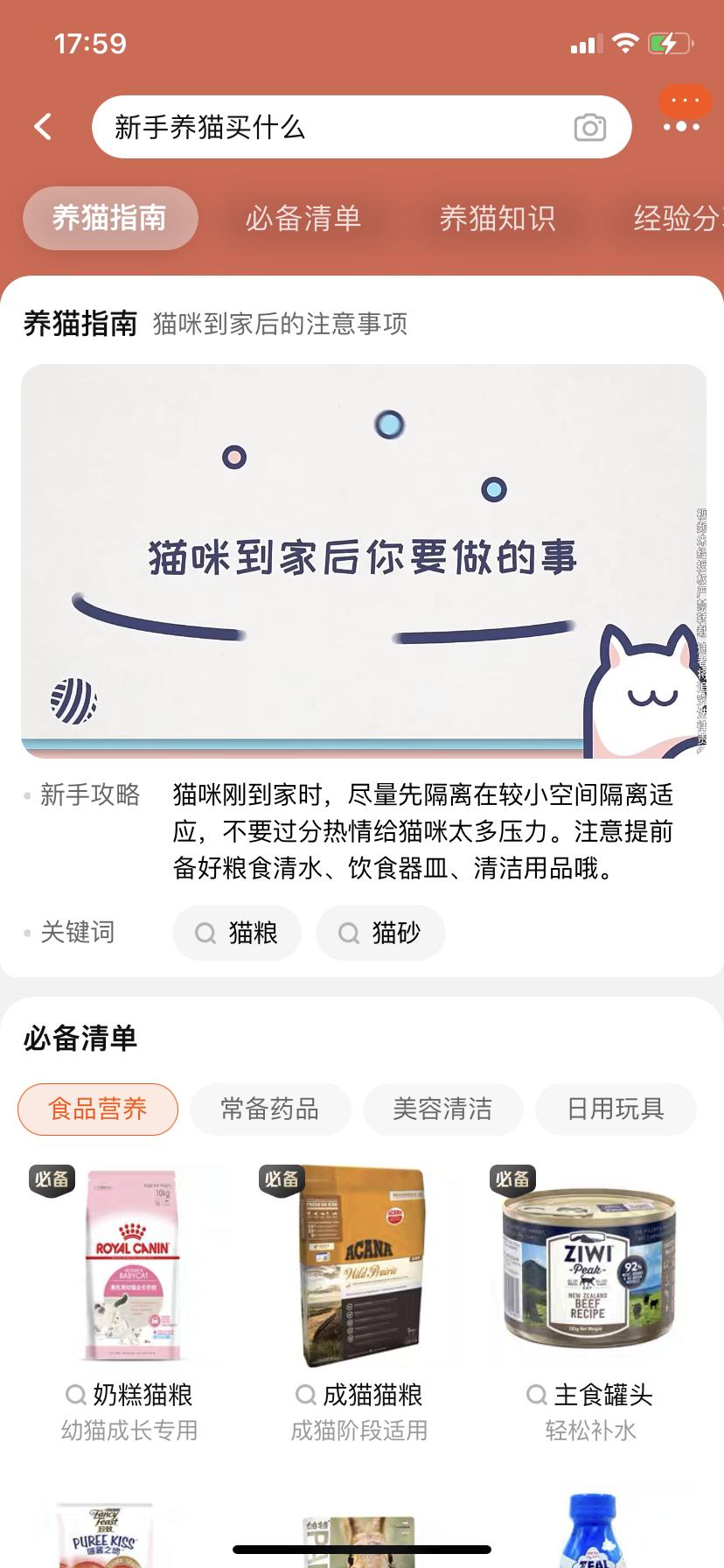Tap the 猫粮 keyword suggestion
Screen dimensions: 724x1568
(237, 933)
